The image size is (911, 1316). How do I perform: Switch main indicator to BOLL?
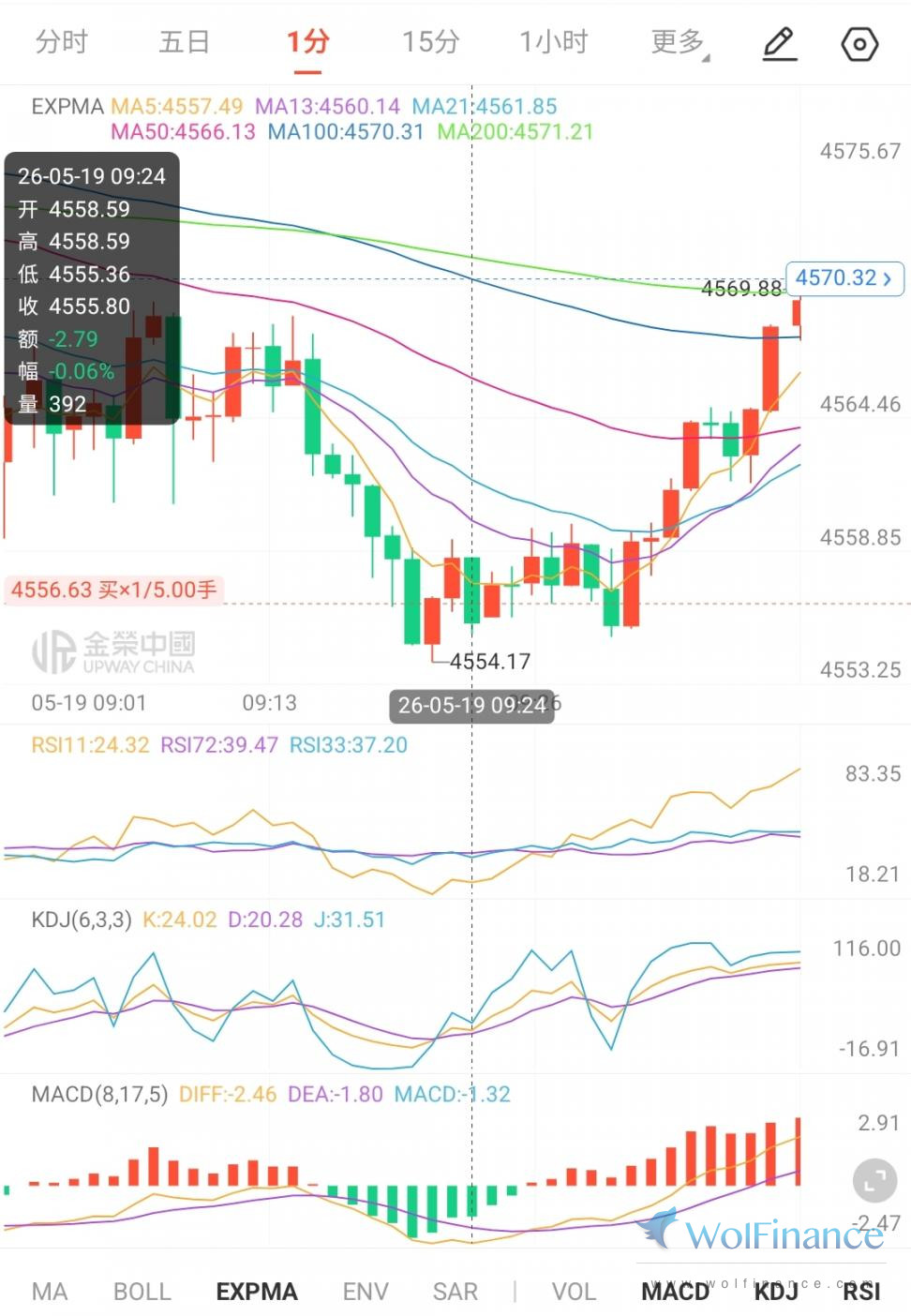[x=142, y=1292]
